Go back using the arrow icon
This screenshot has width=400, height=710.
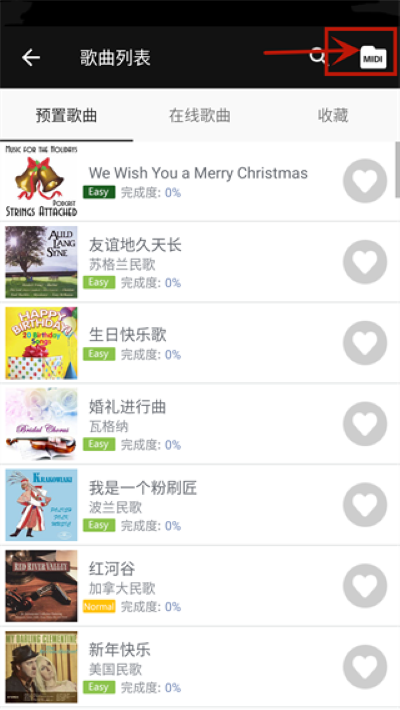point(31,58)
